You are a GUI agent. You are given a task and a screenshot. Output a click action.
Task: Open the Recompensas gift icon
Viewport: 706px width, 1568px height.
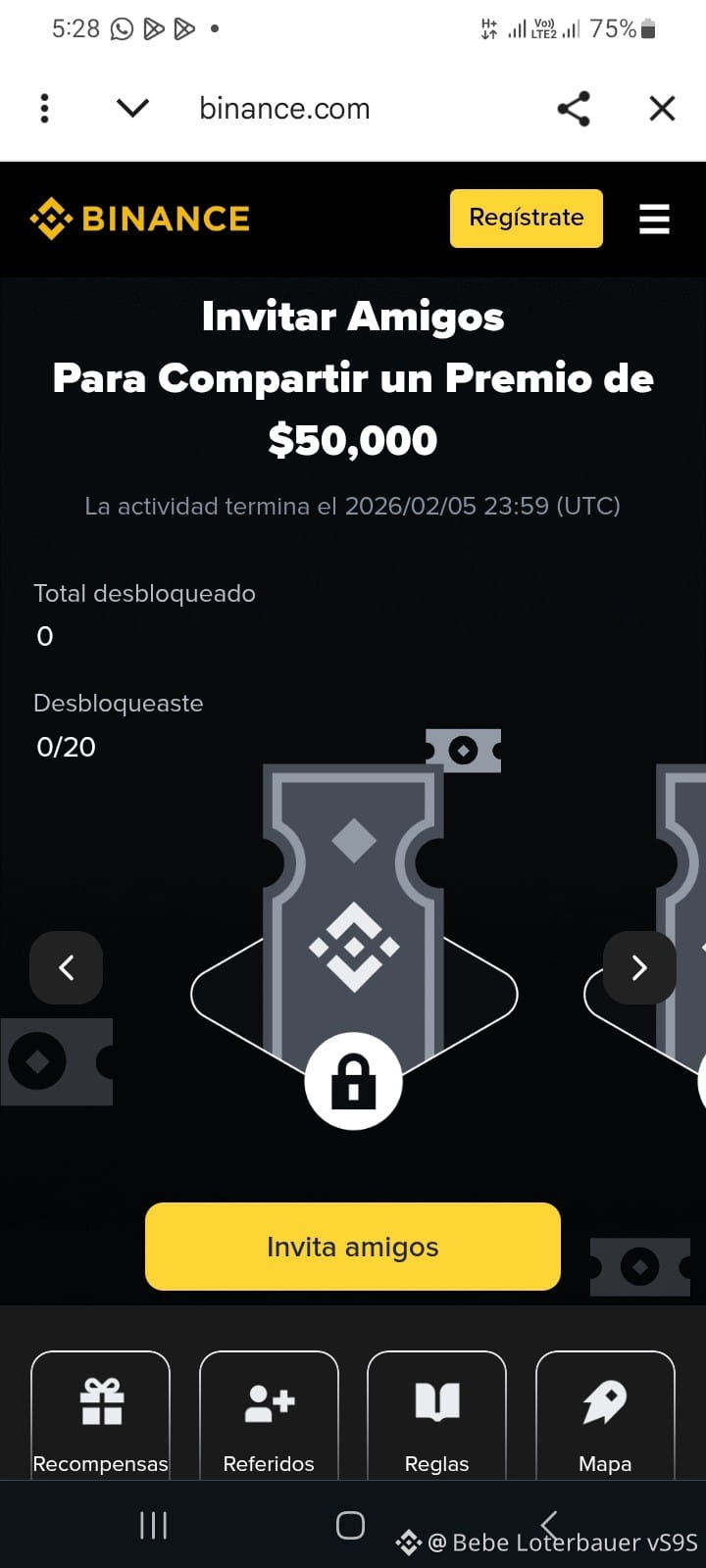tap(100, 1403)
